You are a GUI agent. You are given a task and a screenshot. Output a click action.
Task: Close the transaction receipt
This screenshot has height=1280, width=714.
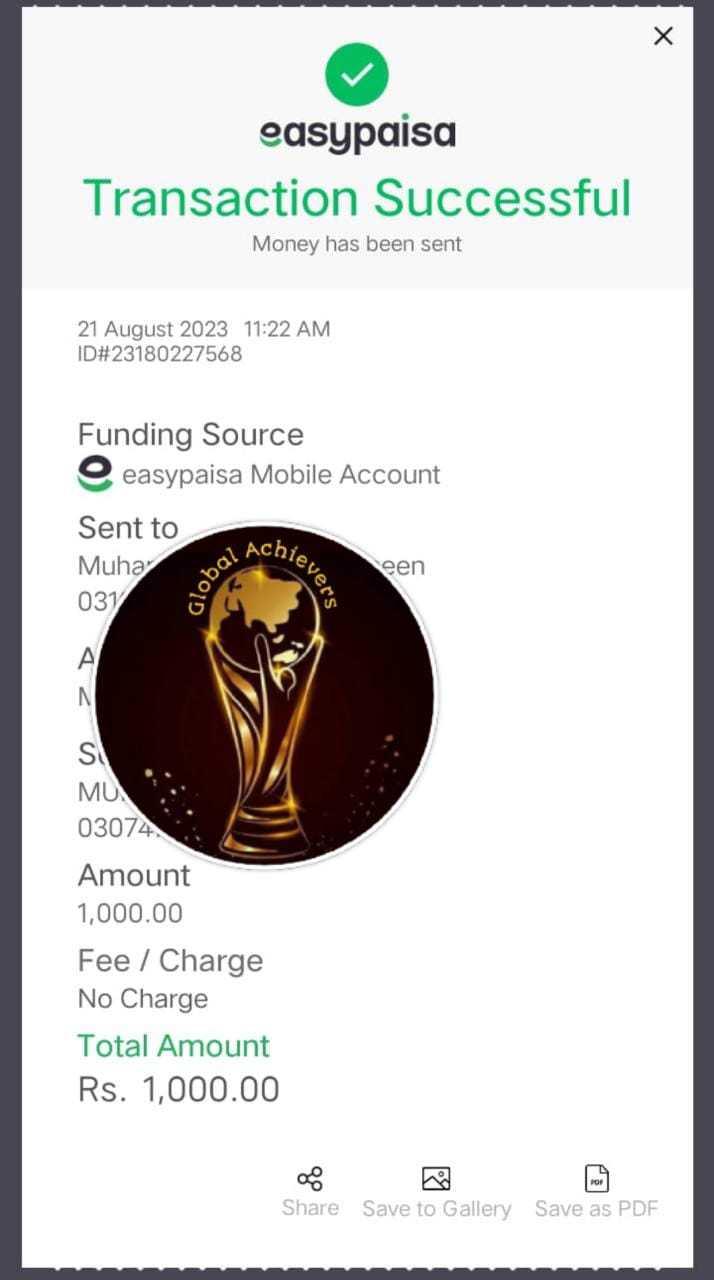click(663, 36)
